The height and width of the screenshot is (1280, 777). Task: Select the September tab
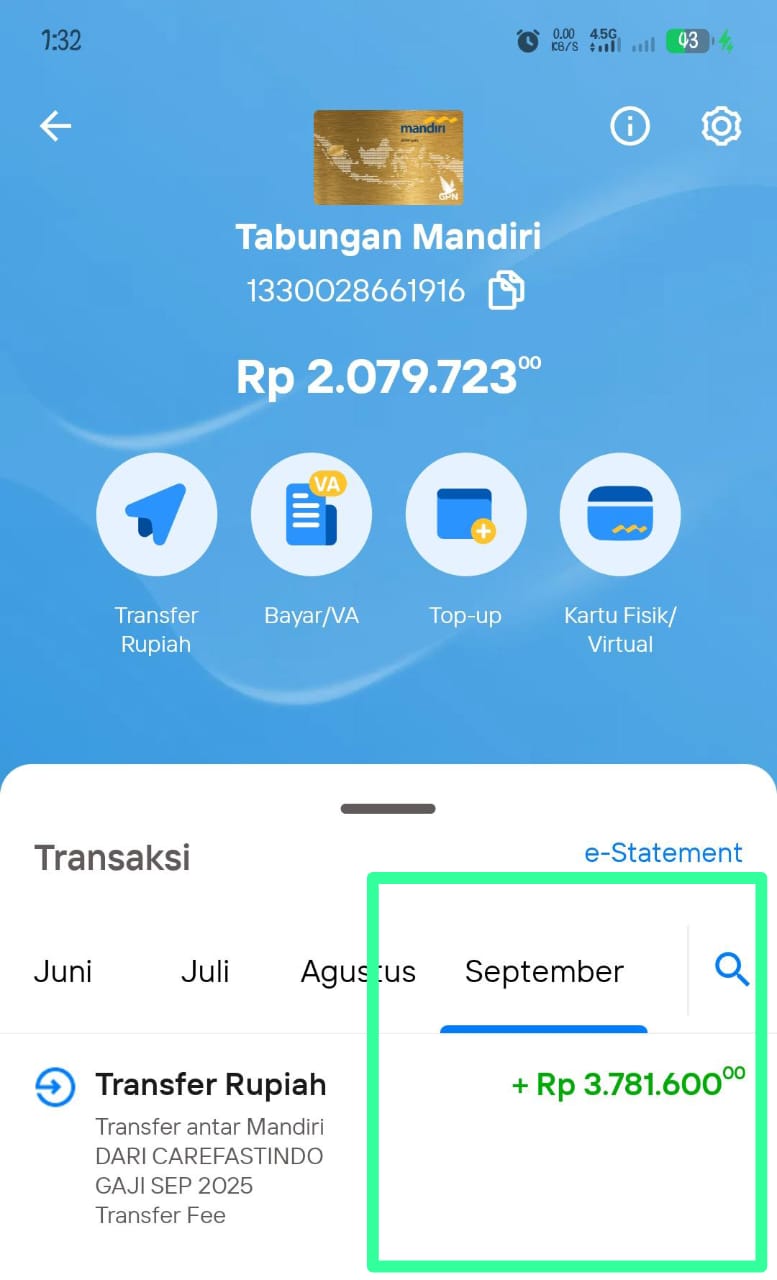click(x=544, y=971)
